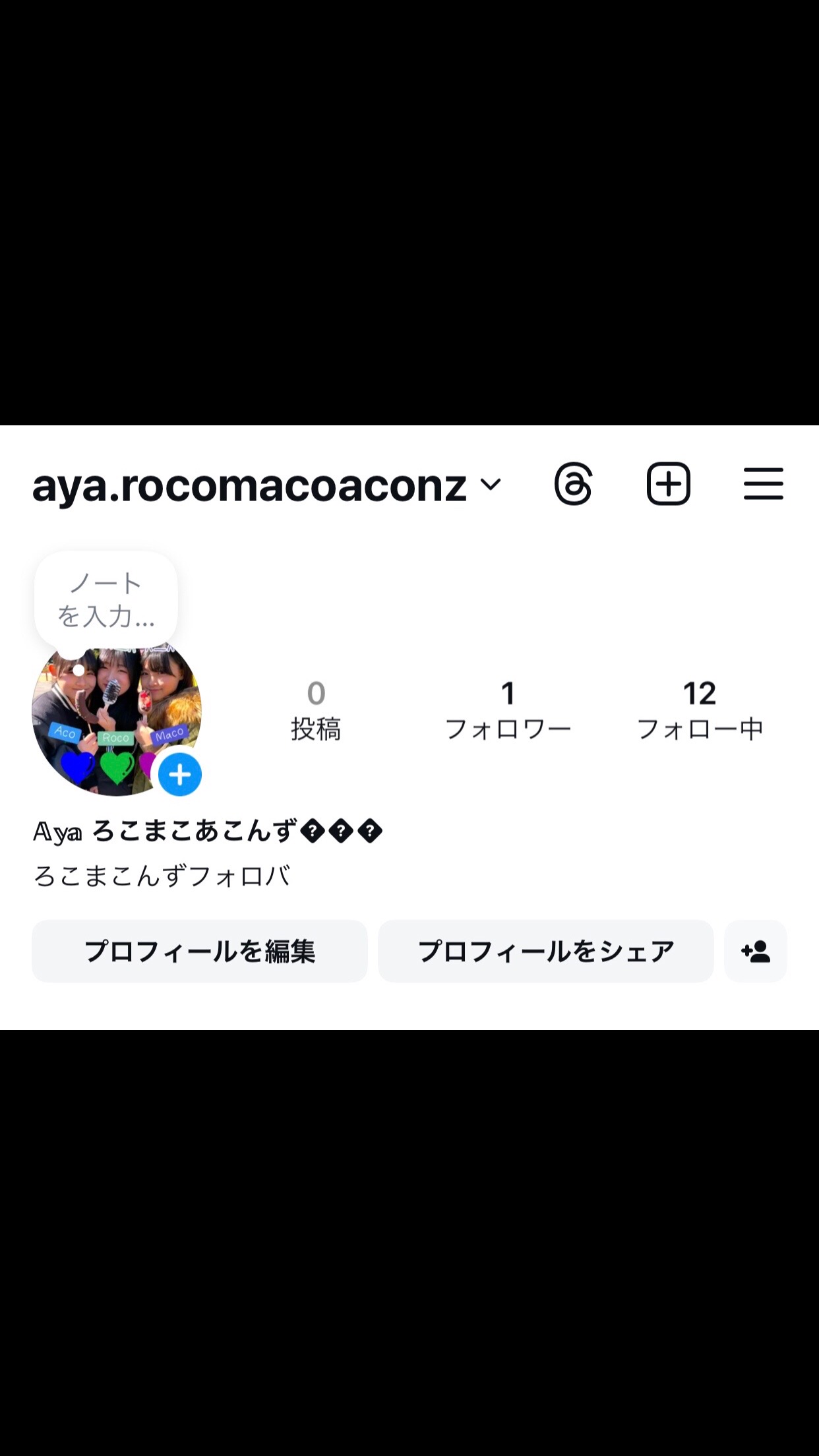Open the フォロワー followers list
Viewport: 819px width, 1456px height.
pos(508,710)
